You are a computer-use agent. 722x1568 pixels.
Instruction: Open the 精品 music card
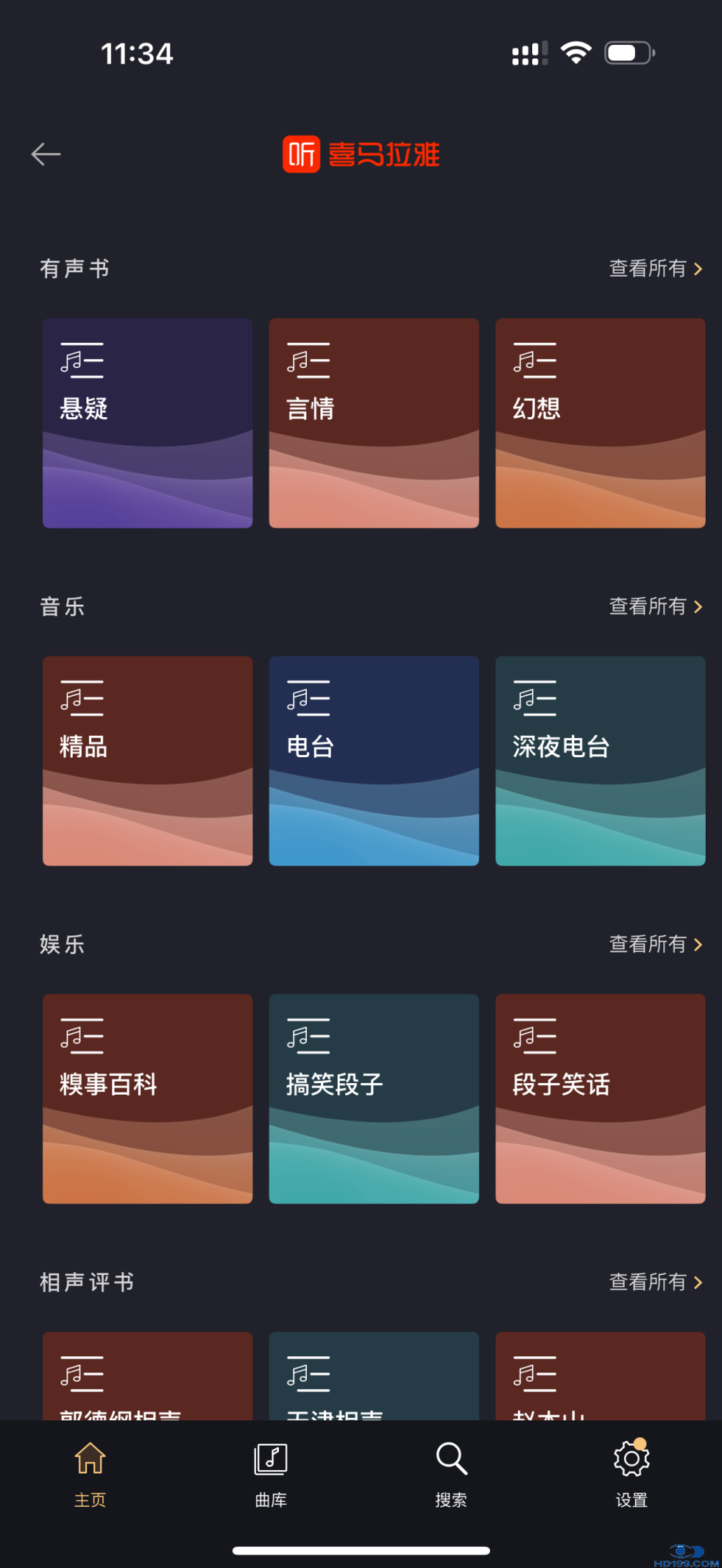[x=147, y=761]
